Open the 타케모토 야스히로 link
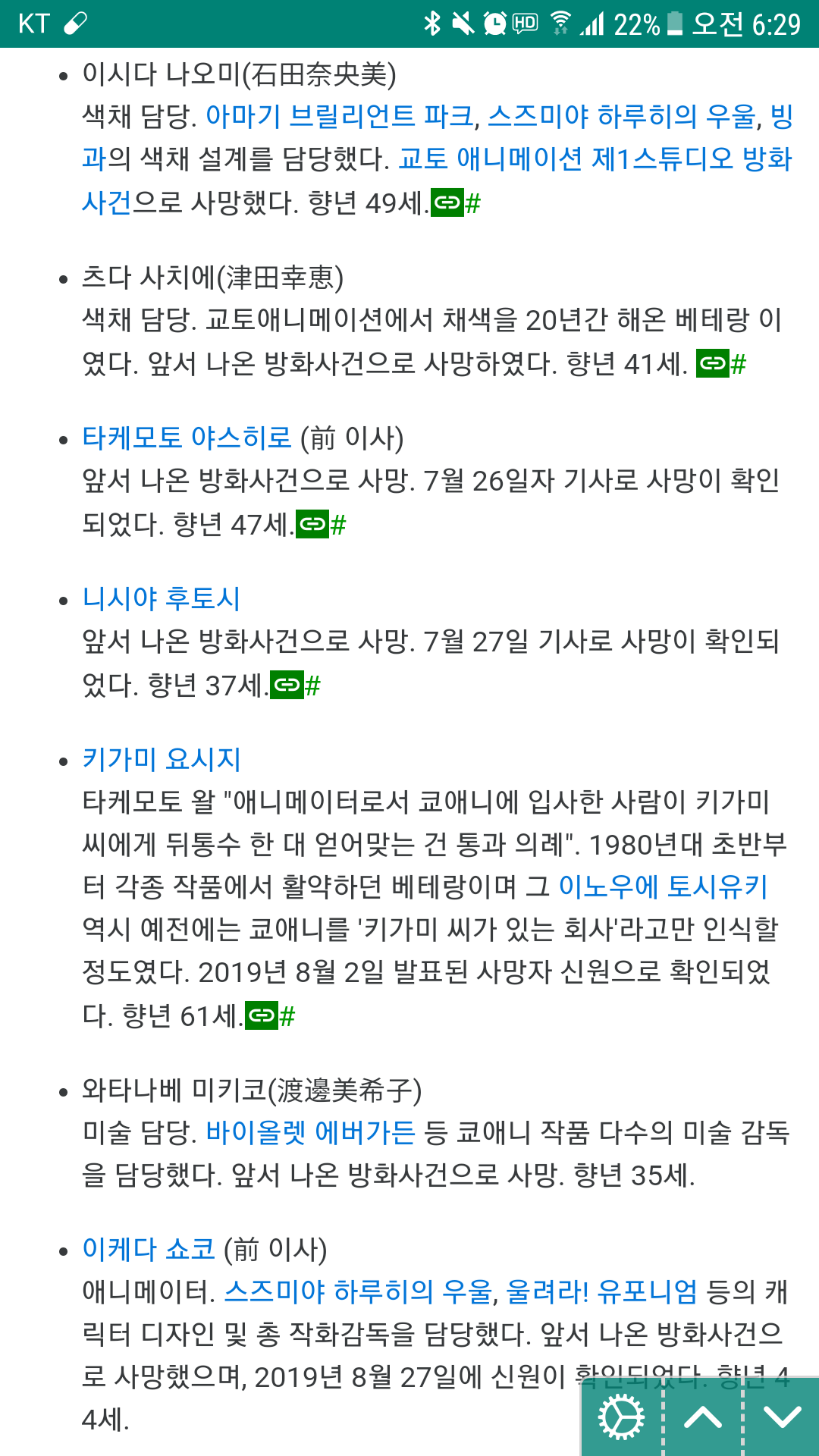Image resolution: width=819 pixels, height=1456 pixels. [187, 438]
